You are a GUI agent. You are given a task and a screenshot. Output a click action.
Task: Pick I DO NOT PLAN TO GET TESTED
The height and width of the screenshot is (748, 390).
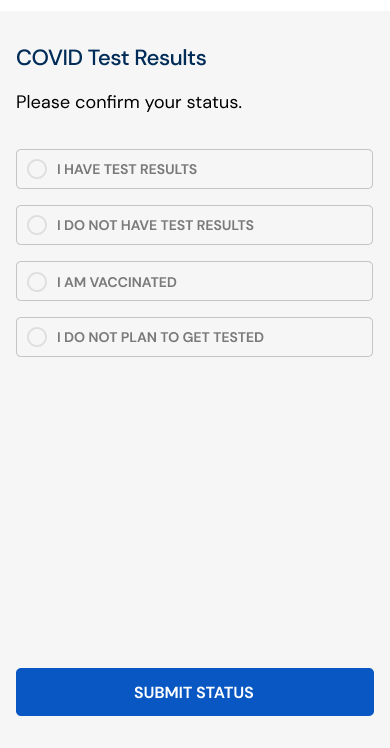pyautogui.click(x=195, y=337)
